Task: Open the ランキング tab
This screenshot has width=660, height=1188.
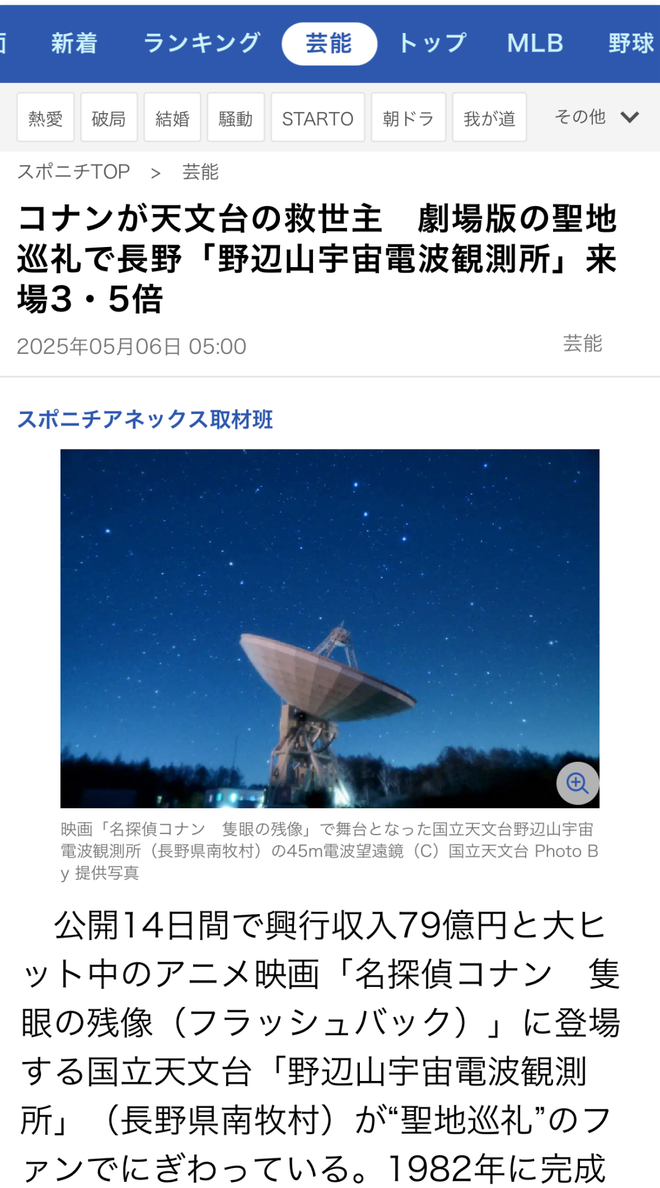Action: (x=202, y=43)
